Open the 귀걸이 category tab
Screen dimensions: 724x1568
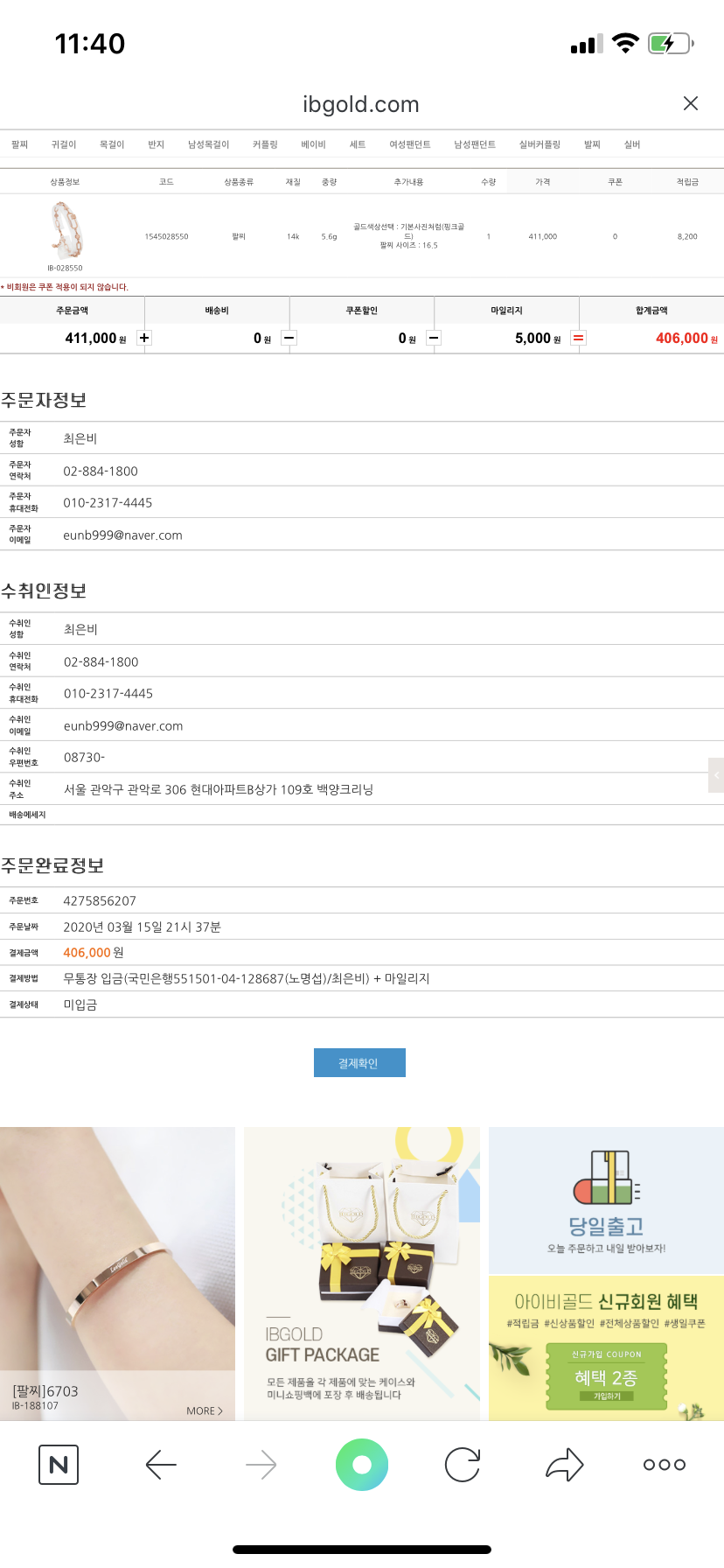(x=64, y=144)
